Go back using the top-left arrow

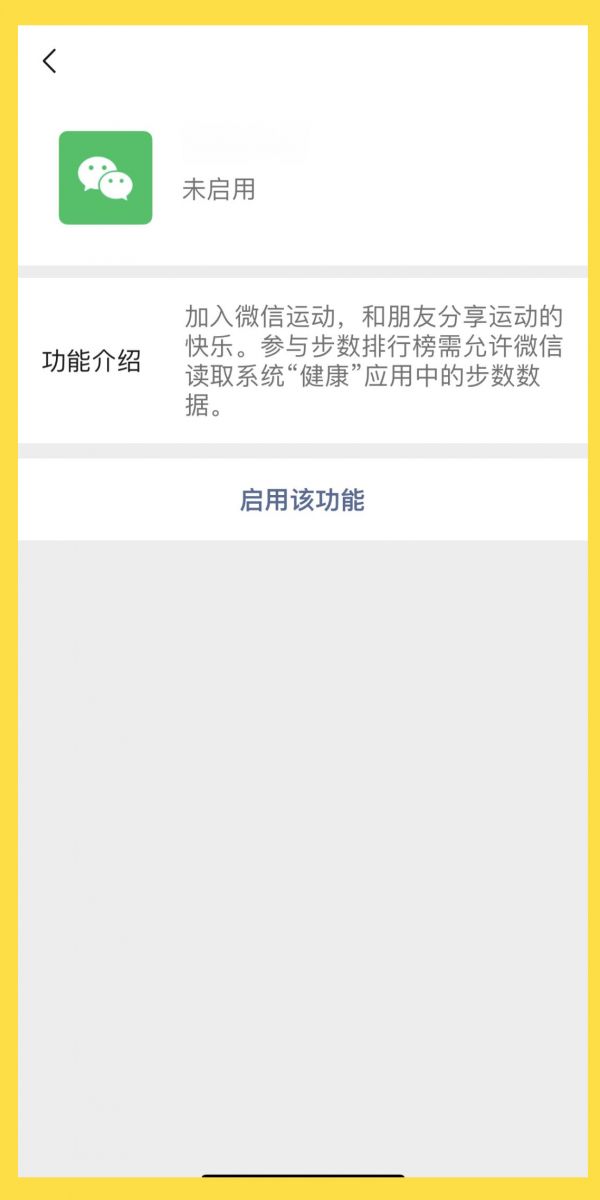point(50,61)
